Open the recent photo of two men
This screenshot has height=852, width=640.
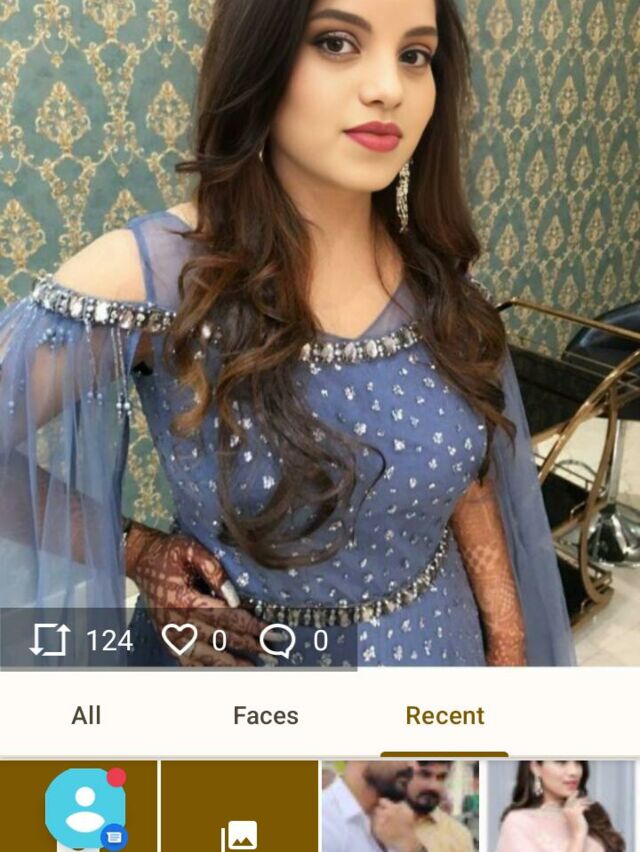[x=400, y=807]
